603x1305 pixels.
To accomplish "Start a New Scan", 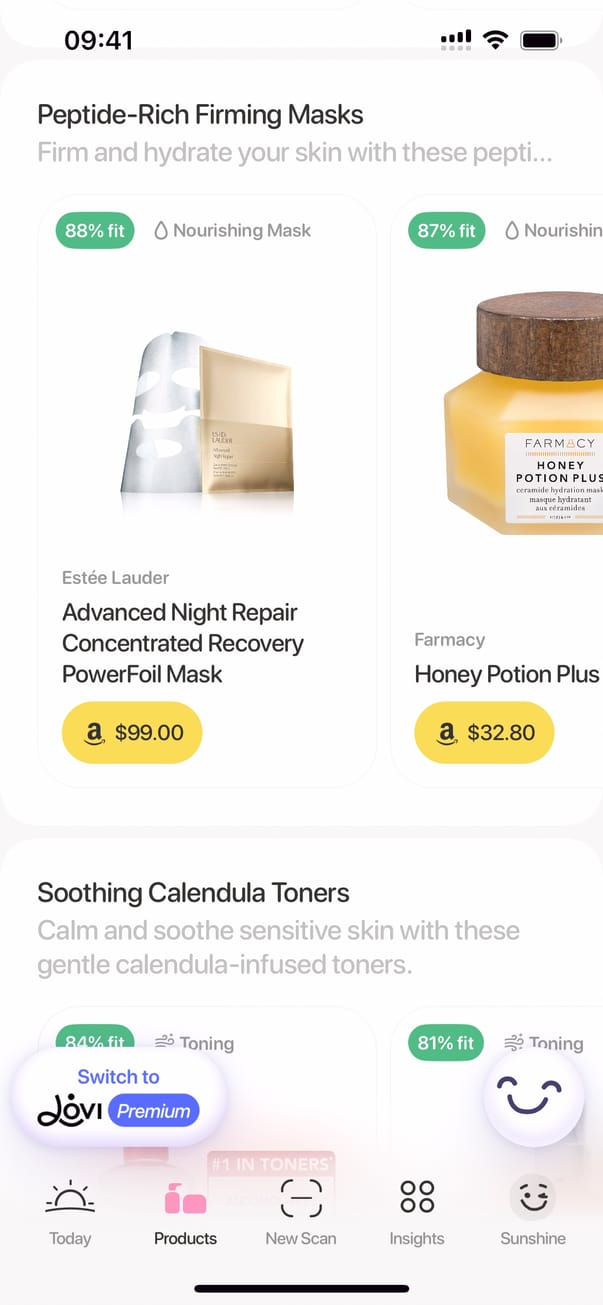I will tap(301, 1212).
